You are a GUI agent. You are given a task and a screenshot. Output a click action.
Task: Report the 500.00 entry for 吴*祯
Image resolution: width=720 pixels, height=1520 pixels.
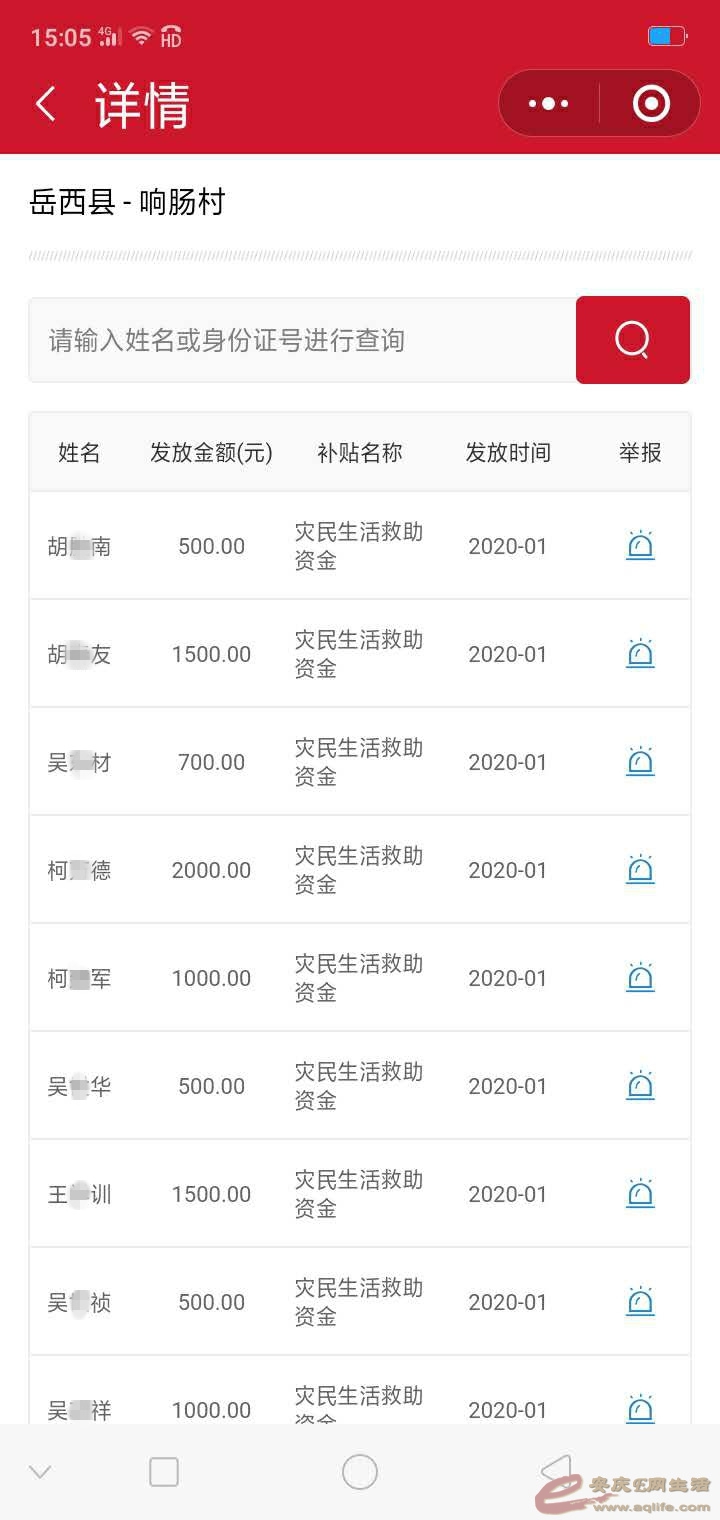(x=640, y=1302)
